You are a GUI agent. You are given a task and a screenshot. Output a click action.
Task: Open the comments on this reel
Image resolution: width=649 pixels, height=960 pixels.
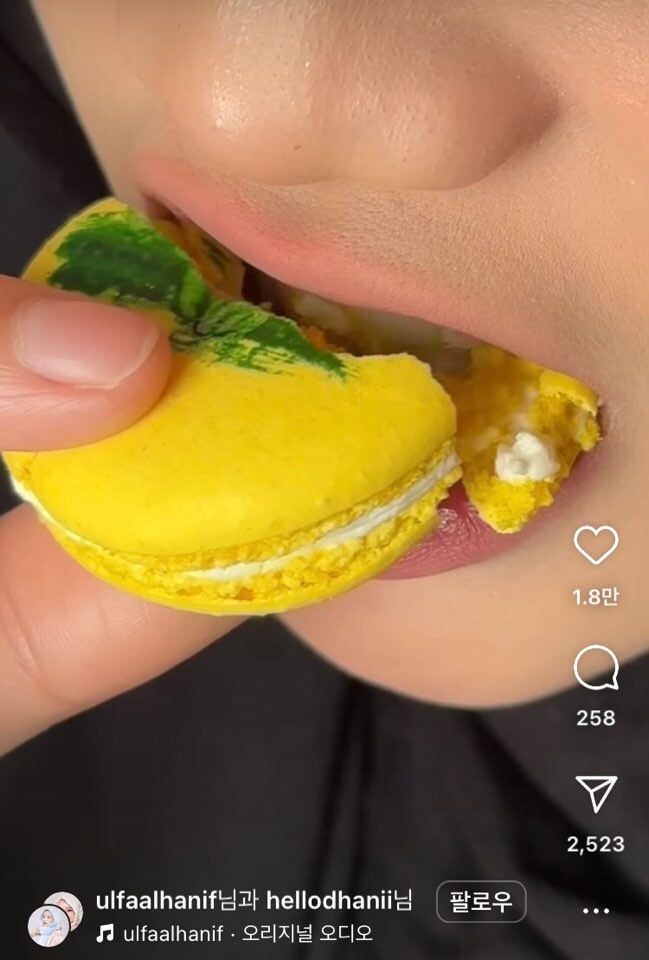click(595, 668)
